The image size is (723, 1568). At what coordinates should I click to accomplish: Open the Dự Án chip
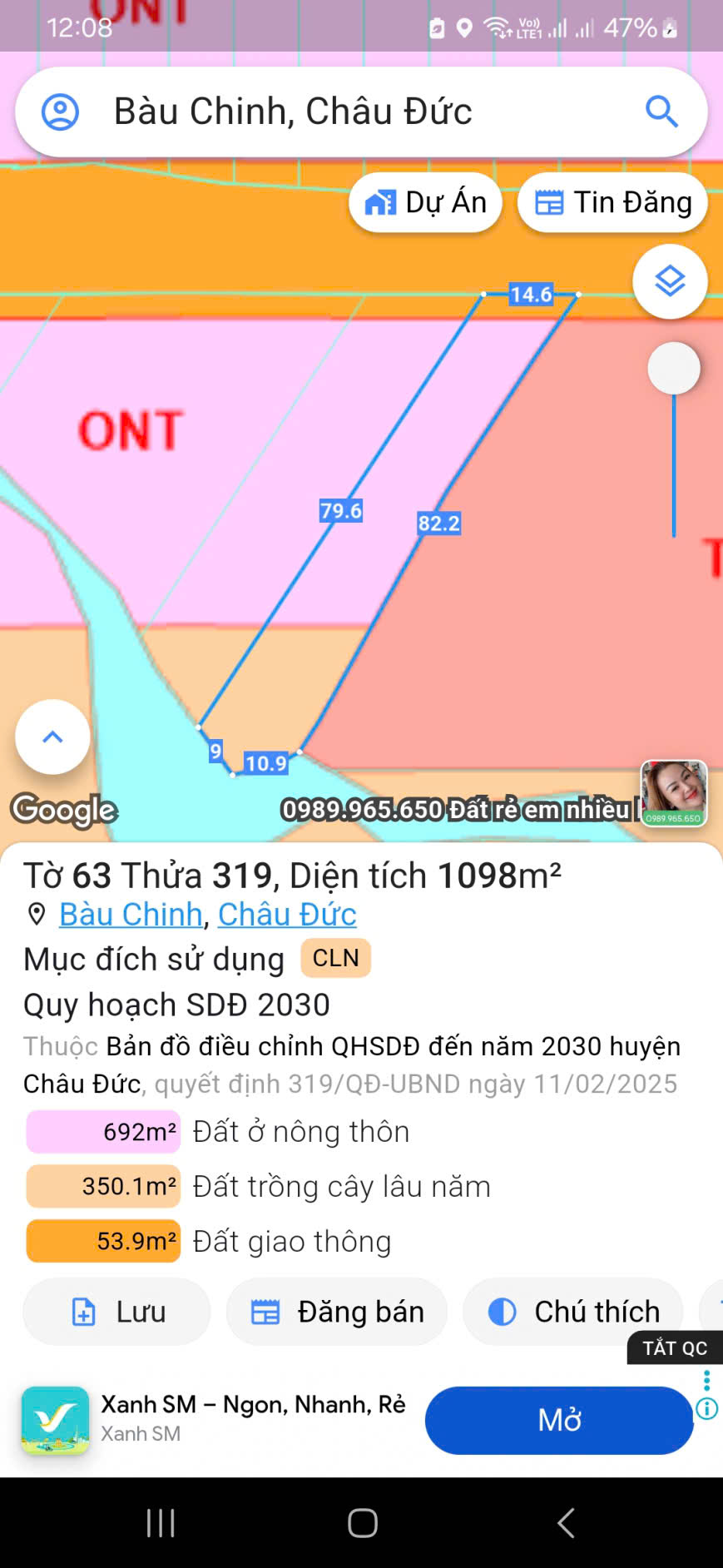point(425,202)
